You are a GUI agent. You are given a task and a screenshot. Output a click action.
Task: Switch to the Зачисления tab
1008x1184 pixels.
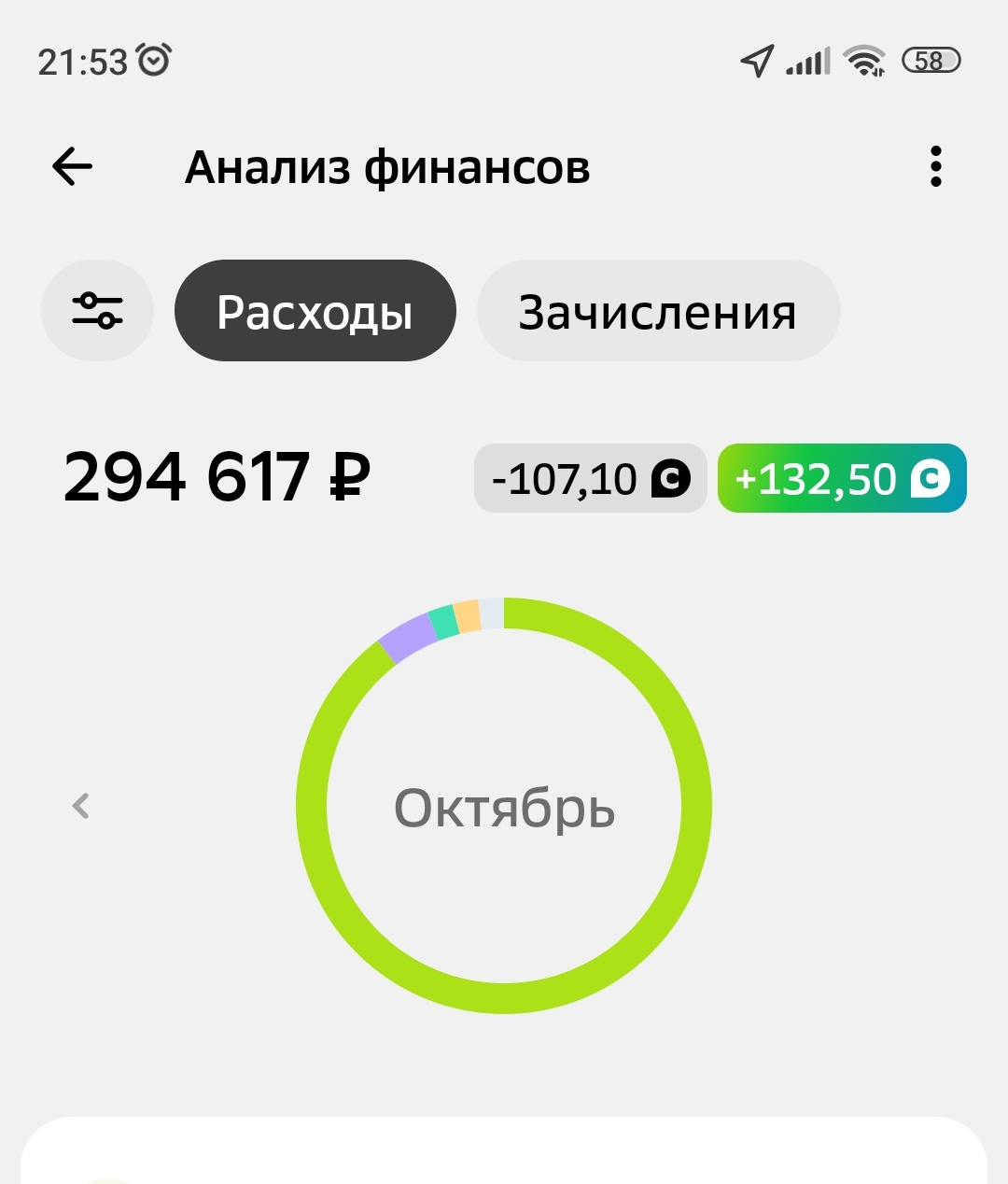click(657, 311)
